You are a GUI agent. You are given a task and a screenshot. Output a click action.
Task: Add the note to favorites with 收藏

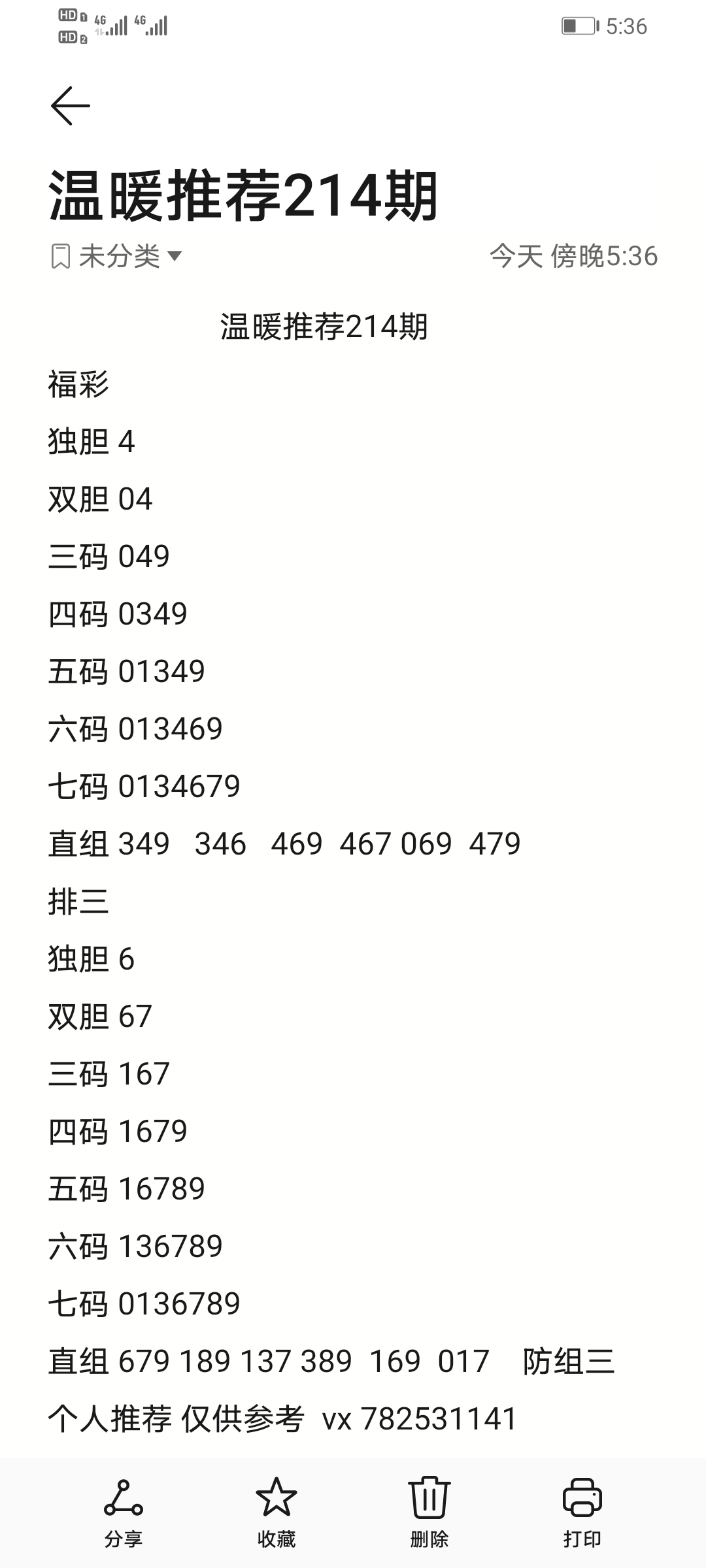276,1512
